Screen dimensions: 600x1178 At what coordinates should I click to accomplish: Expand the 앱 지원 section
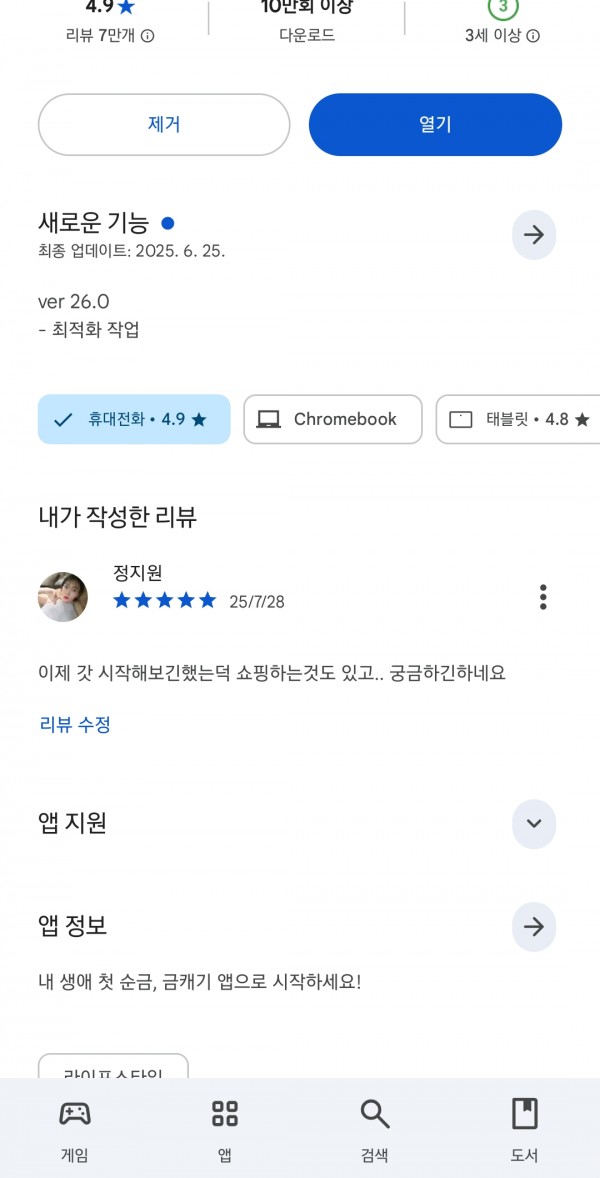(x=534, y=823)
